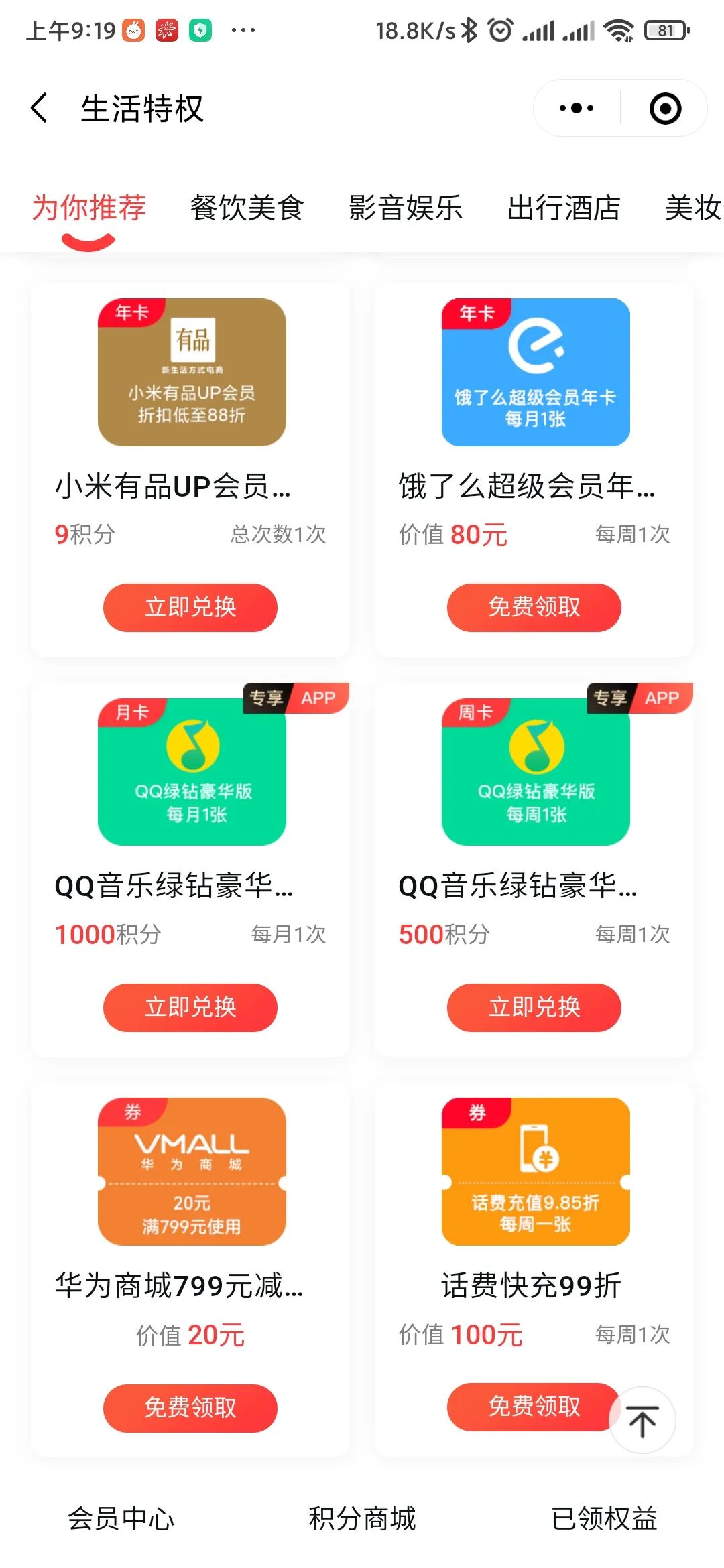Redeem the 1000积分 QQ音乐绿钻 monthly card
This screenshot has width=724, height=1568.
(190, 1007)
